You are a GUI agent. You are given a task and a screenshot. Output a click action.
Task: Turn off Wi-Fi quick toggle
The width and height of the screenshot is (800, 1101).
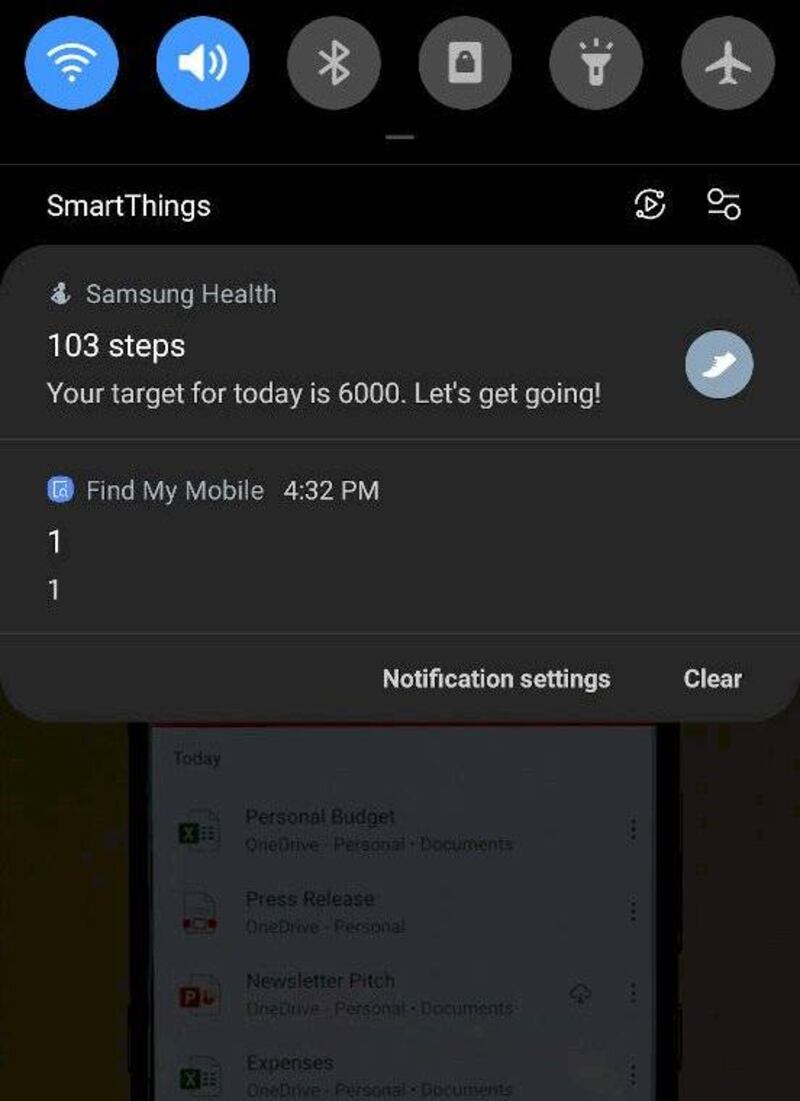point(71,63)
